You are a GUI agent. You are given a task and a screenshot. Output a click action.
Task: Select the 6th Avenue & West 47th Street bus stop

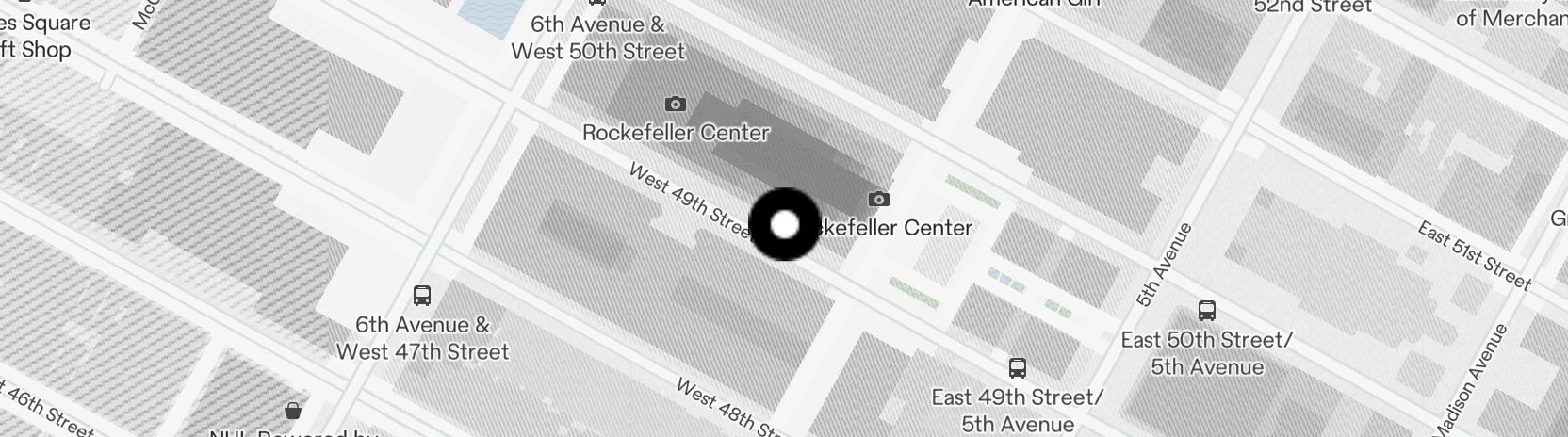click(422, 296)
